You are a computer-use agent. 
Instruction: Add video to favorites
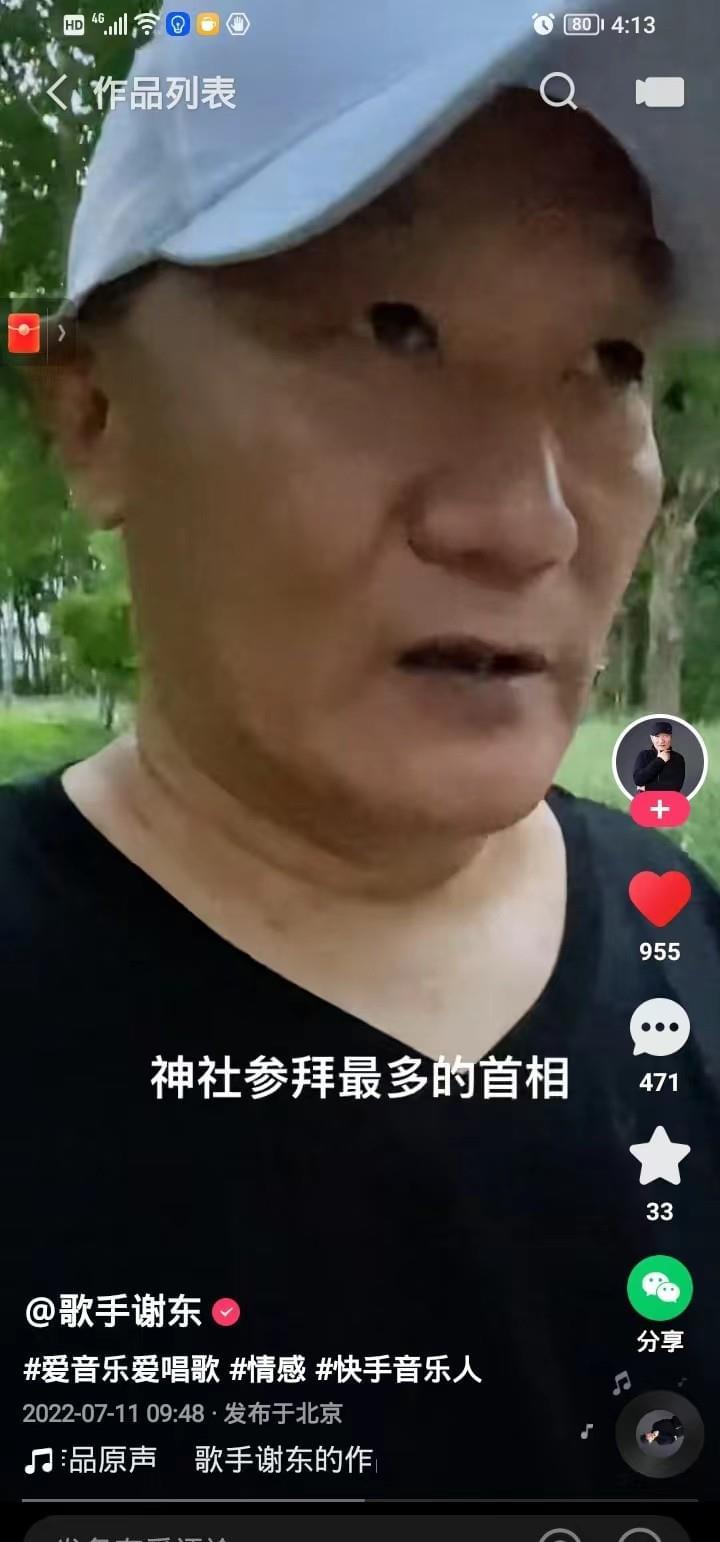click(x=659, y=1157)
